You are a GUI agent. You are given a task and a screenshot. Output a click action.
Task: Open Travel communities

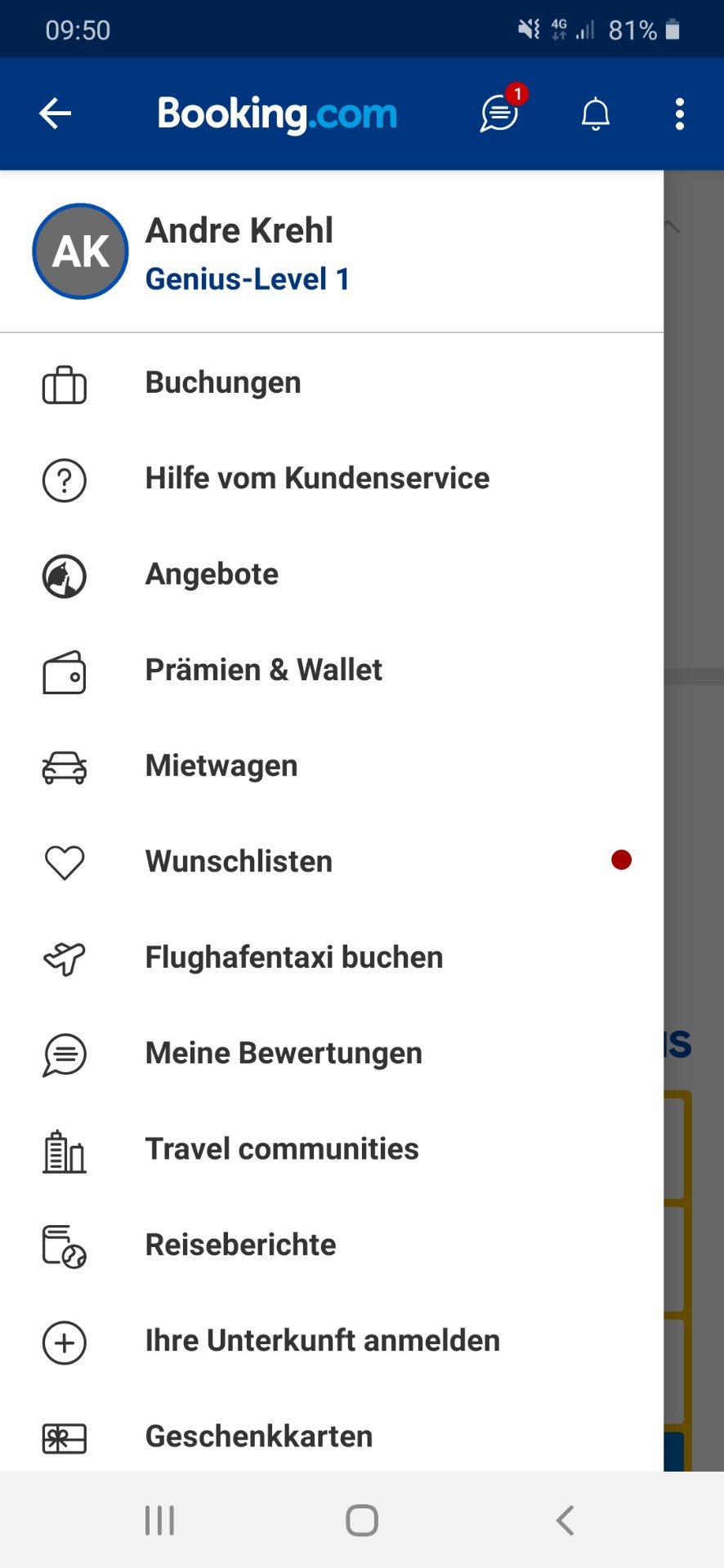coord(332,1149)
